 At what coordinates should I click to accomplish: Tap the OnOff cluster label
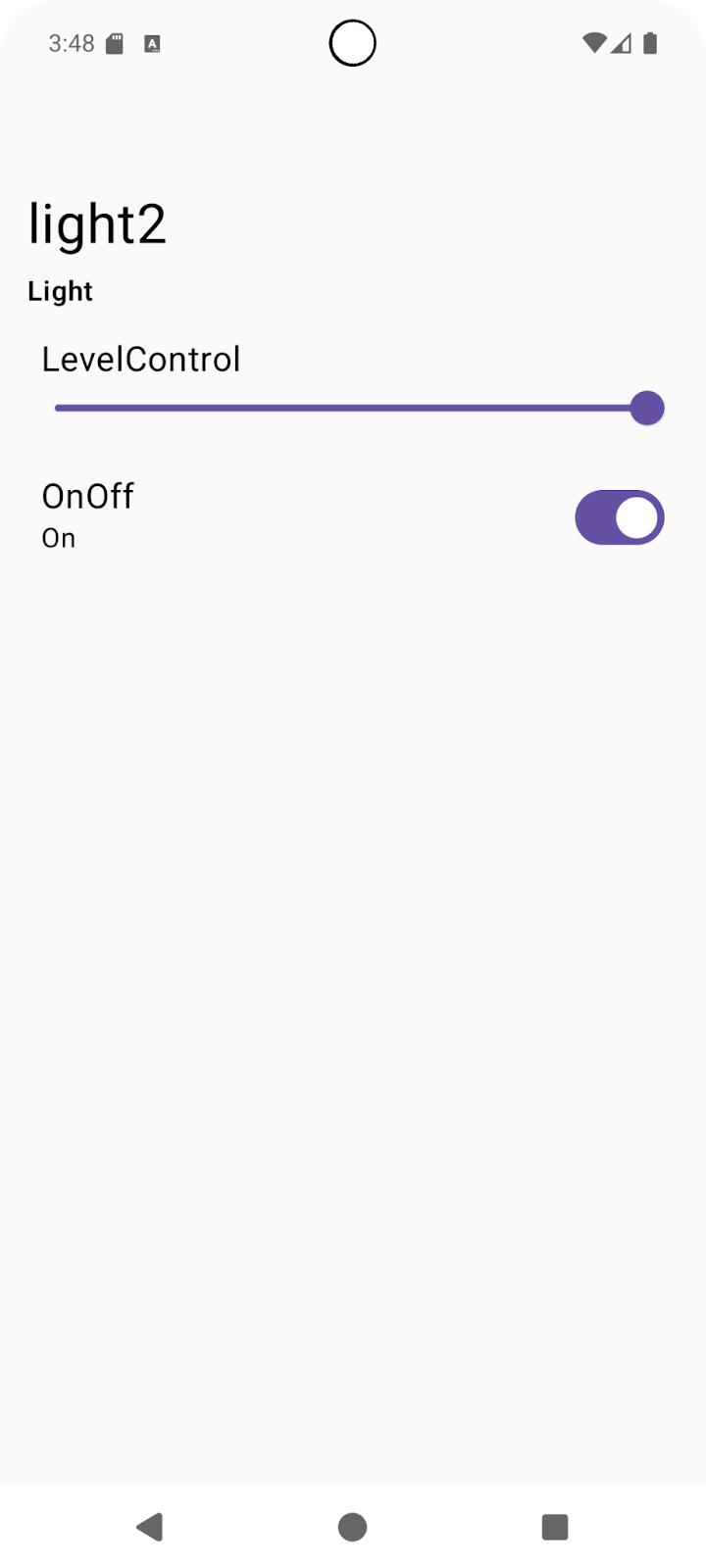click(x=87, y=496)
